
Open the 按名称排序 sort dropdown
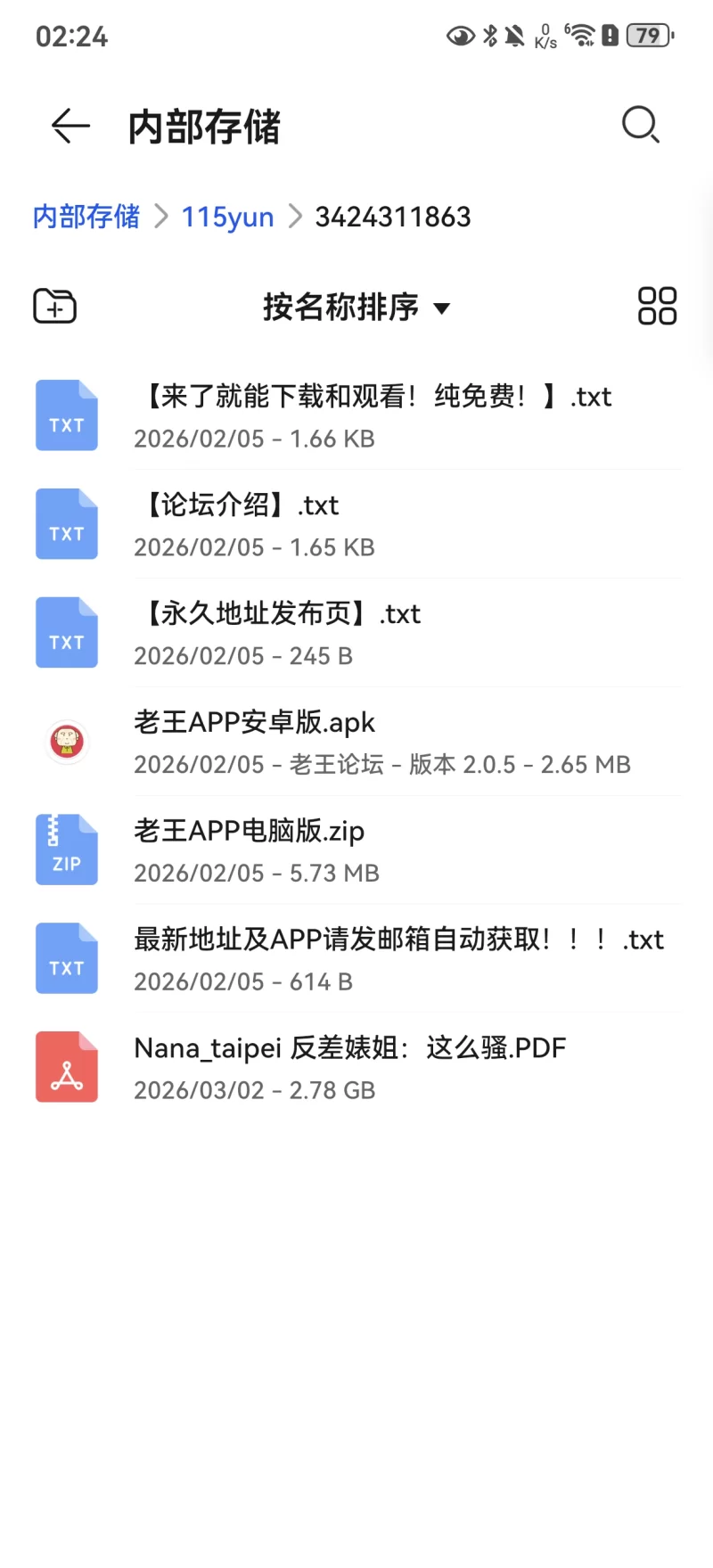(x=356, y=308)
